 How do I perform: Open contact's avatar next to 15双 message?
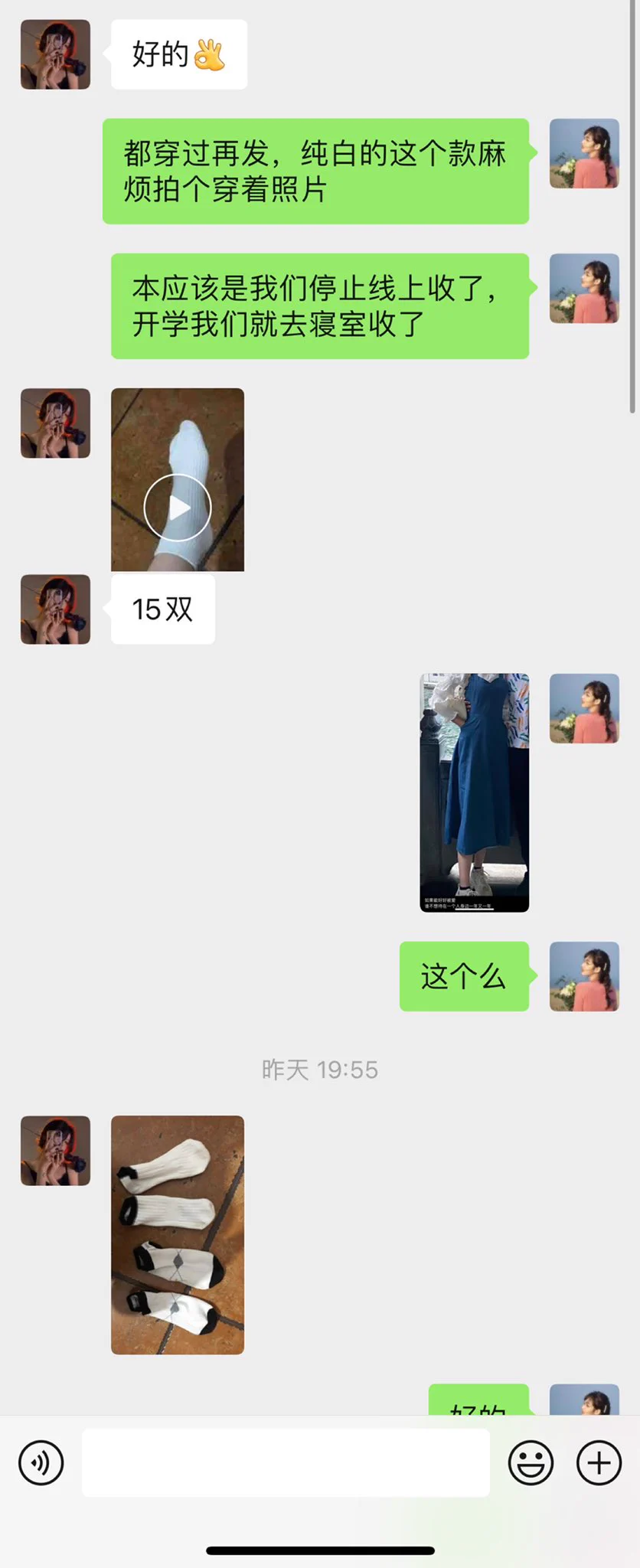point(55,609)
